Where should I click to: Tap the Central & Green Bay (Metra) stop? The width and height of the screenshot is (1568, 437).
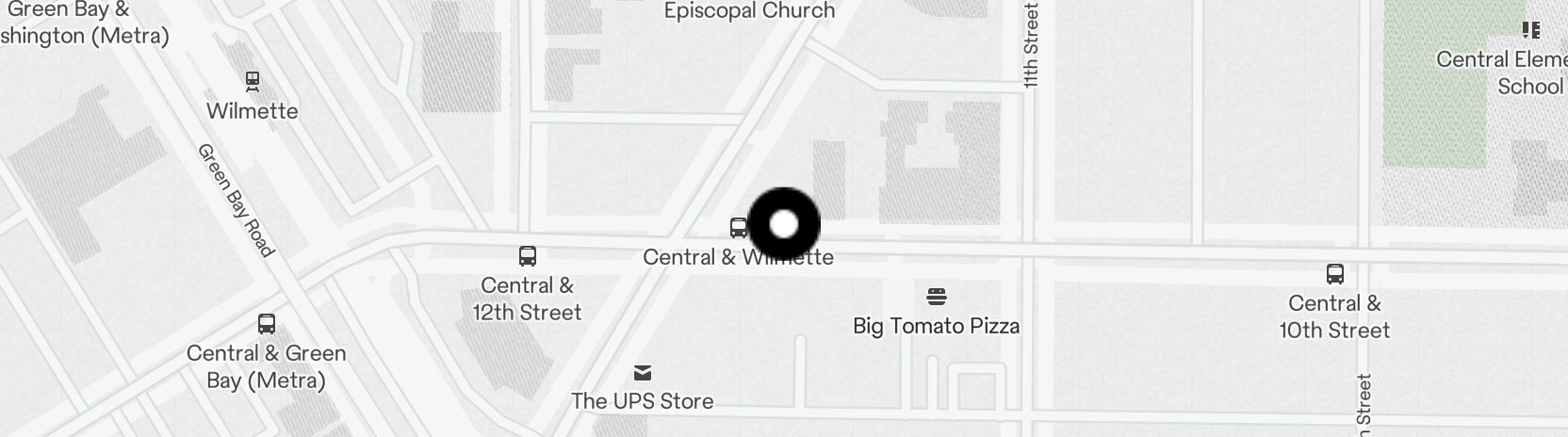coord(267,325)
